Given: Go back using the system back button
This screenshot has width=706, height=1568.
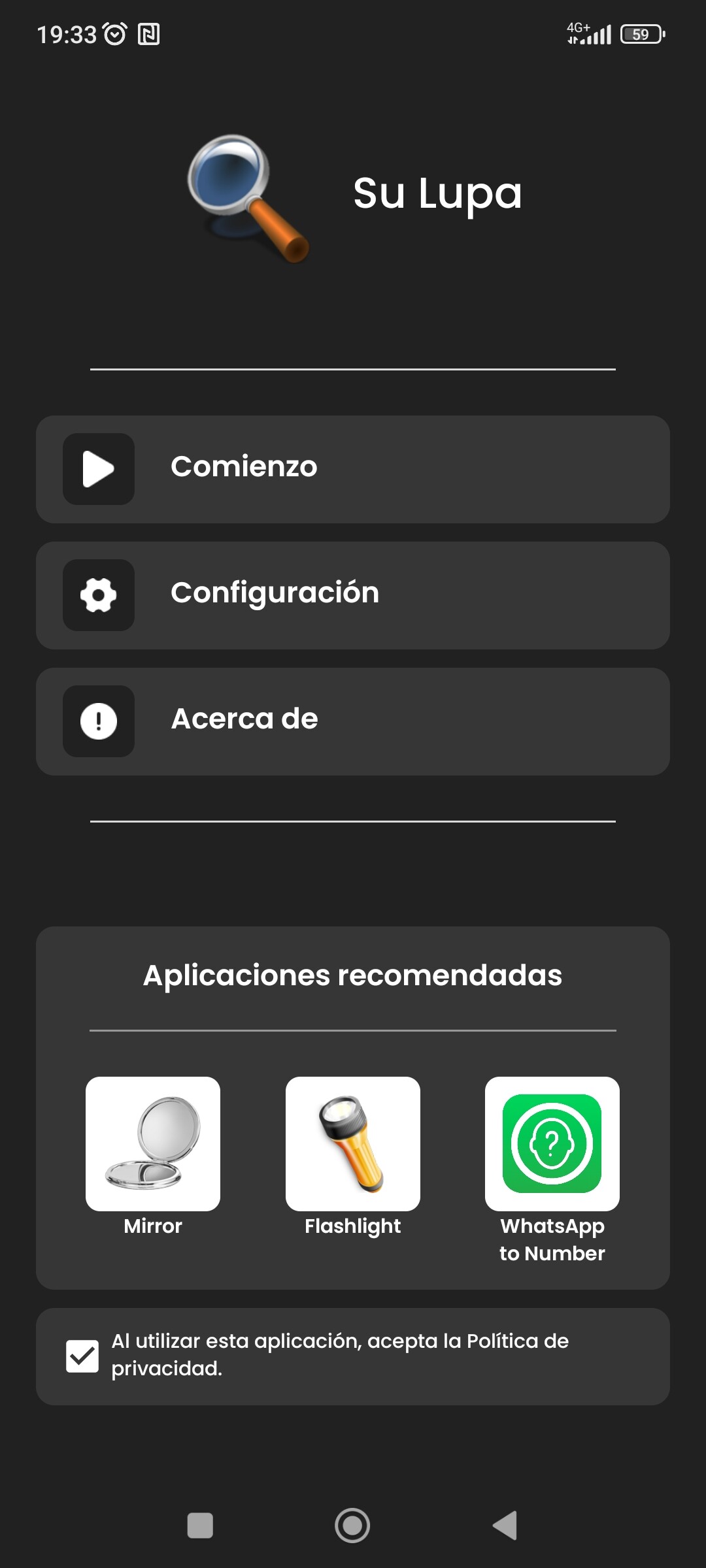Looking at the screenshot, I should [505, 1526].
